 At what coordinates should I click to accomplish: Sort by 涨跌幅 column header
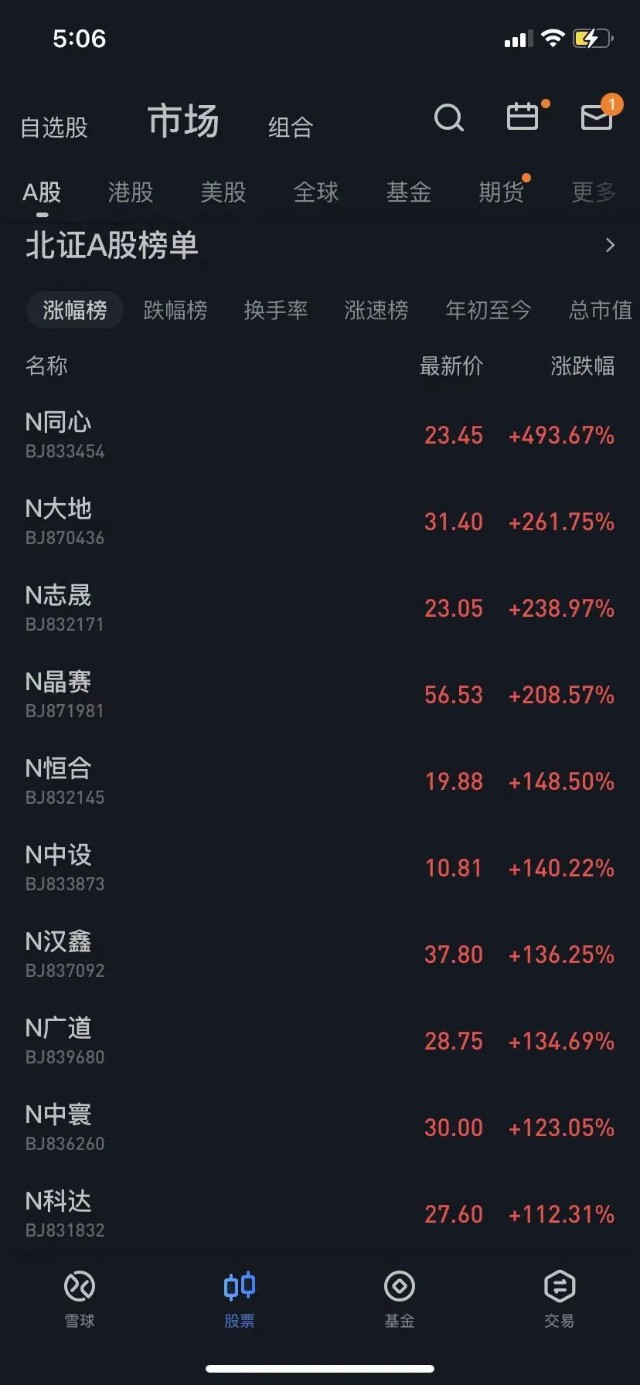tap(583, 366)
